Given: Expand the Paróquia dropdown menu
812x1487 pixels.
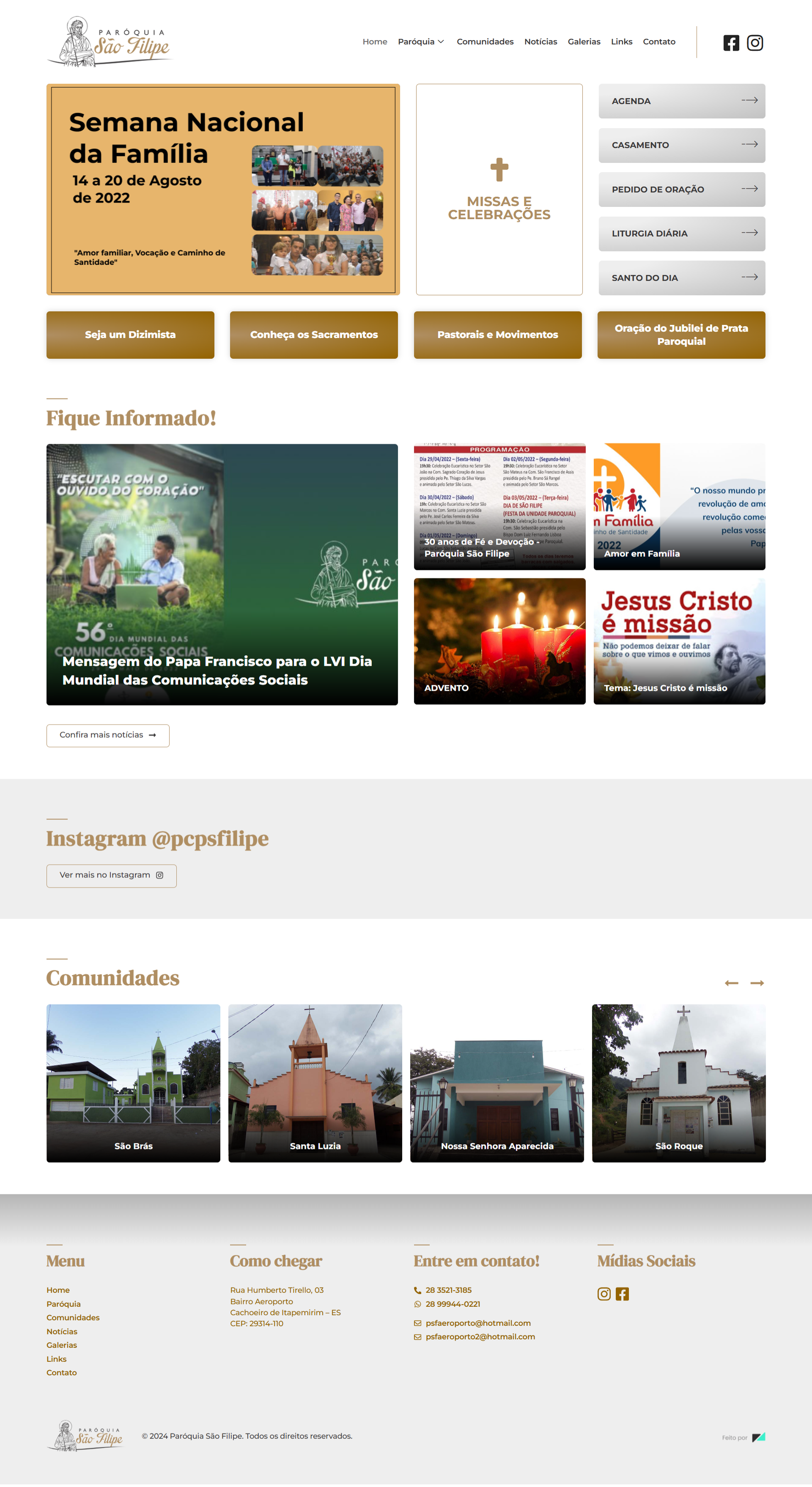Looking at the screenshot, I should coord(421,41).
